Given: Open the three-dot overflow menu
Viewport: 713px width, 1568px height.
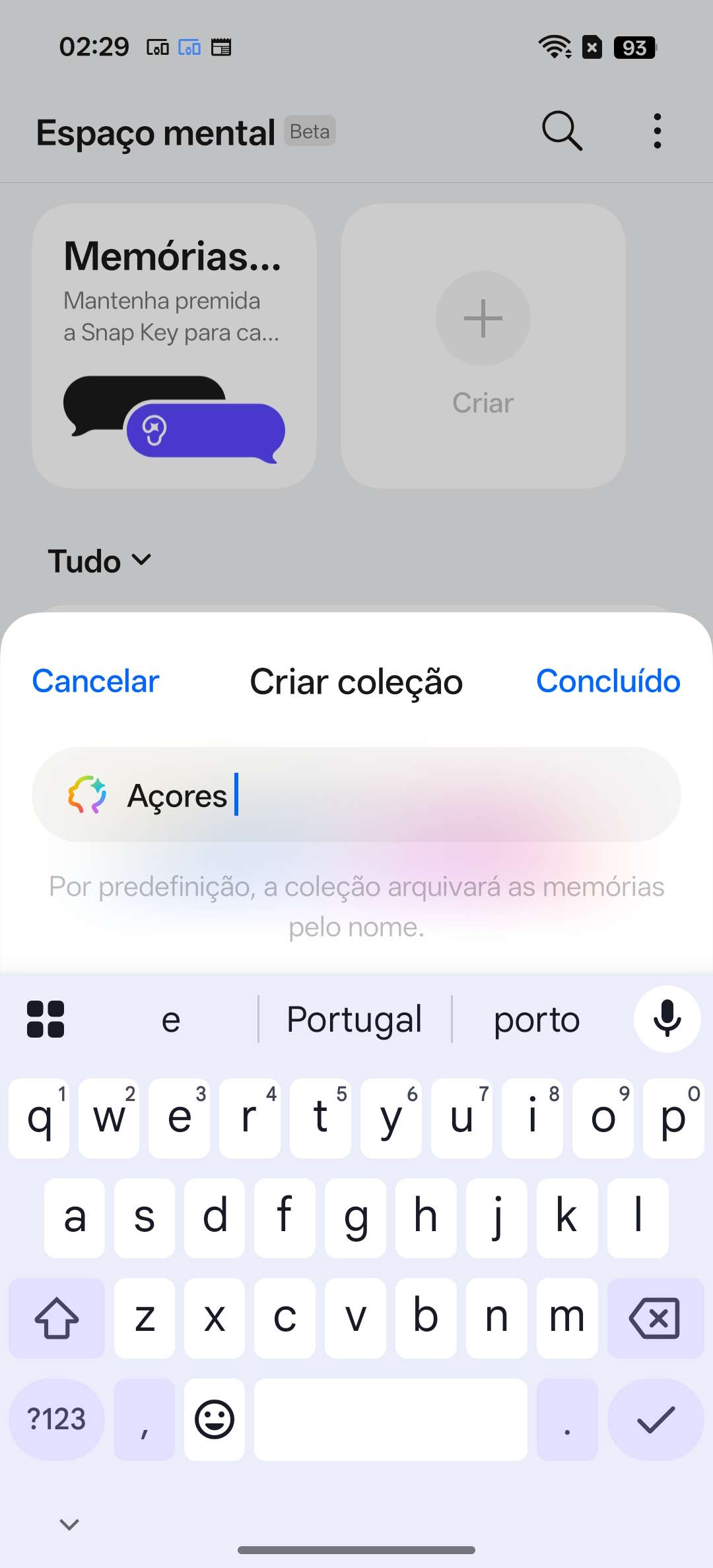Looking at the screenshot, I should 657,131.
